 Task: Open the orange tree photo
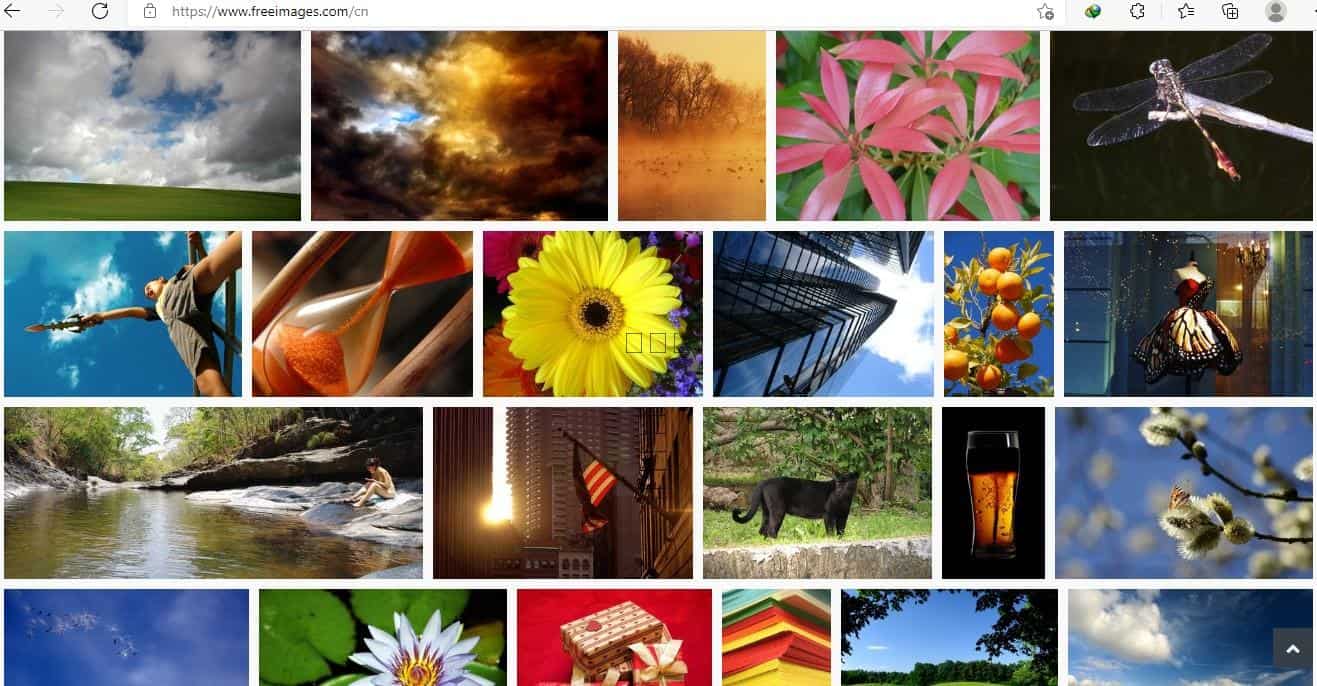(x=998, y=314)
